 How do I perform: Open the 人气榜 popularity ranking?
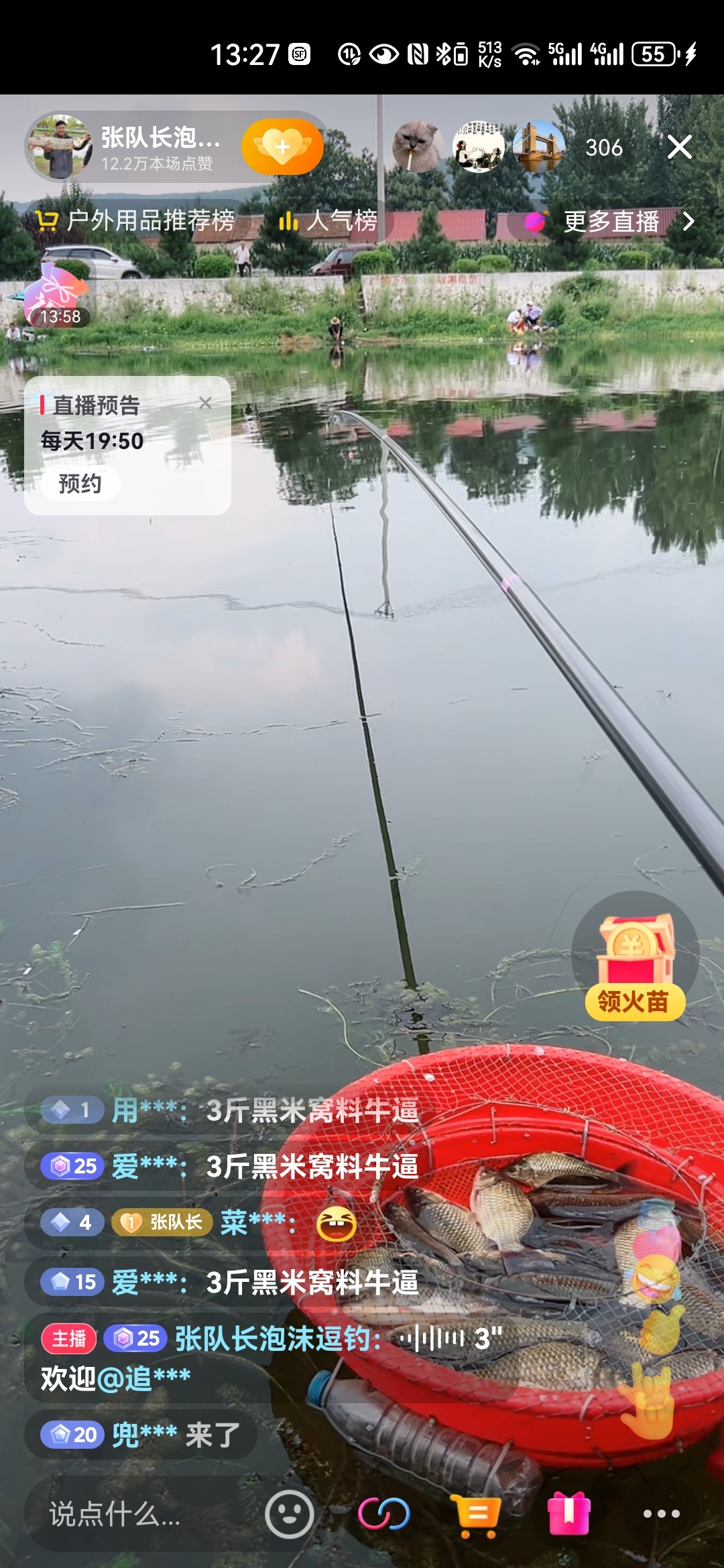[328, 220]
